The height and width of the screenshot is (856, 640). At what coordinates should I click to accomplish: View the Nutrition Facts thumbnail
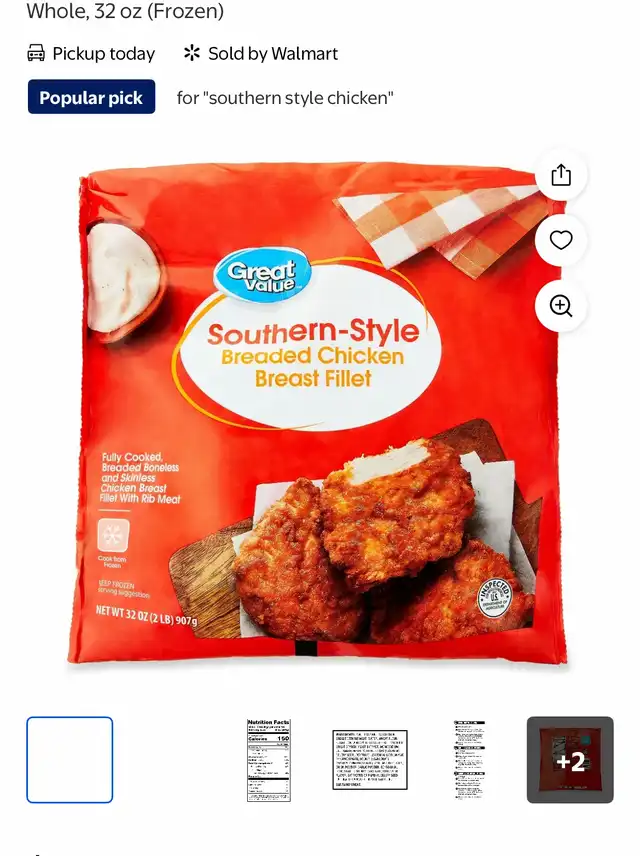tap(269, 759)
